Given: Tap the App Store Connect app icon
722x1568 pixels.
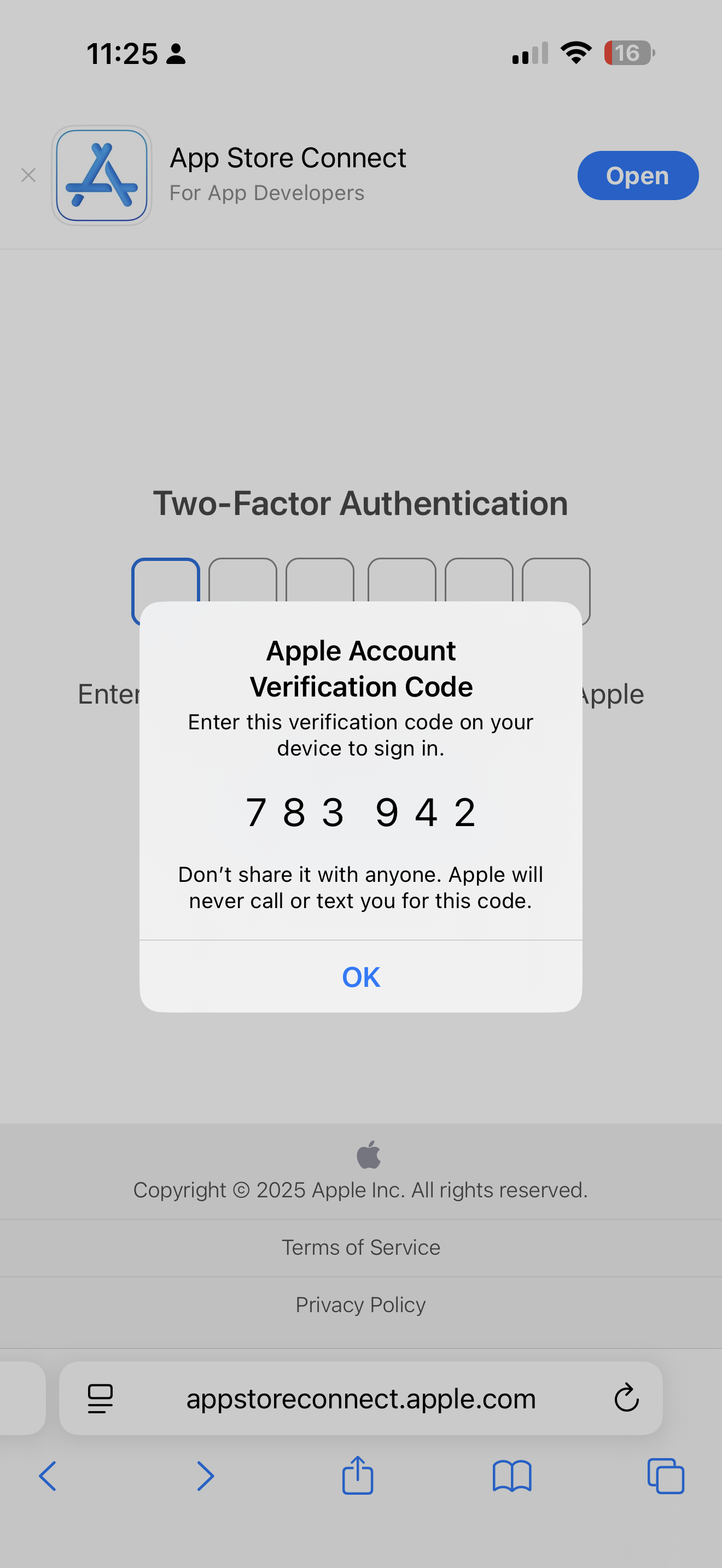Looking at the screenshot, I should click(x=102, y=175).
